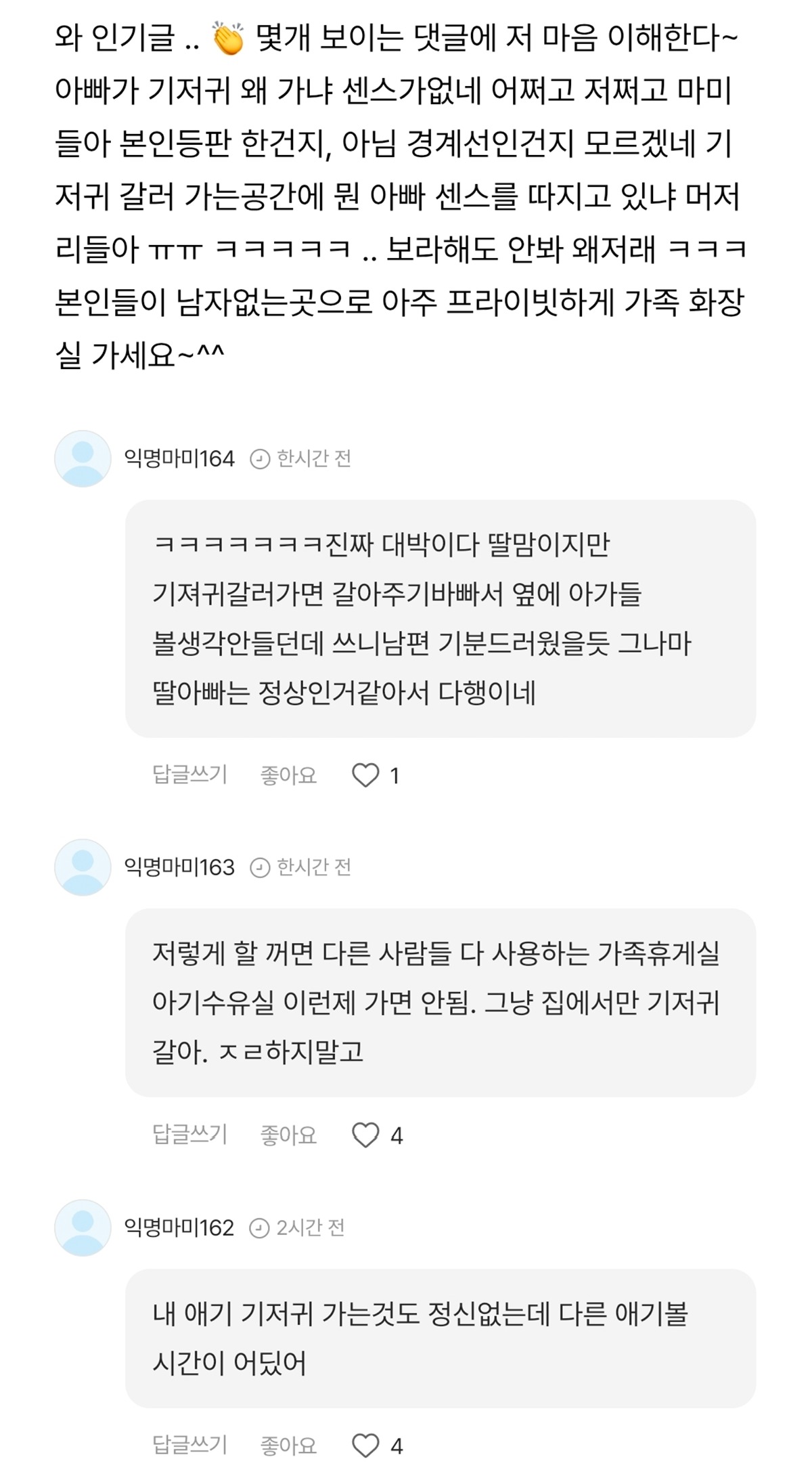
Task: Tap 좋아요 under 익명마미164's comment
Action: [288, 775]
